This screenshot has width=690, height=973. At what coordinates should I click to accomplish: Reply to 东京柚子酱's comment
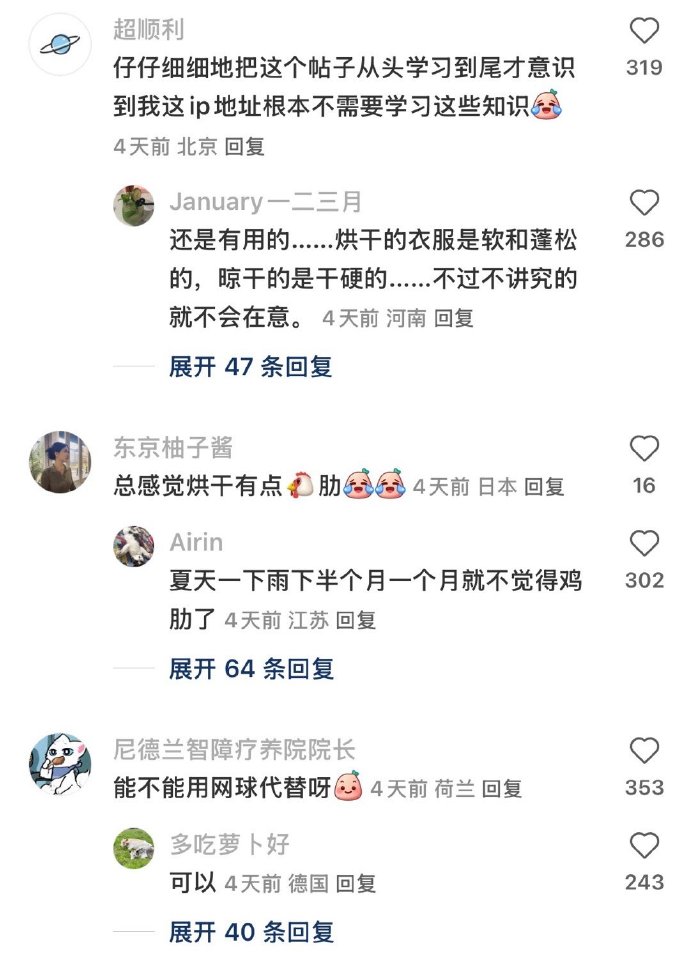coord(545,487)
